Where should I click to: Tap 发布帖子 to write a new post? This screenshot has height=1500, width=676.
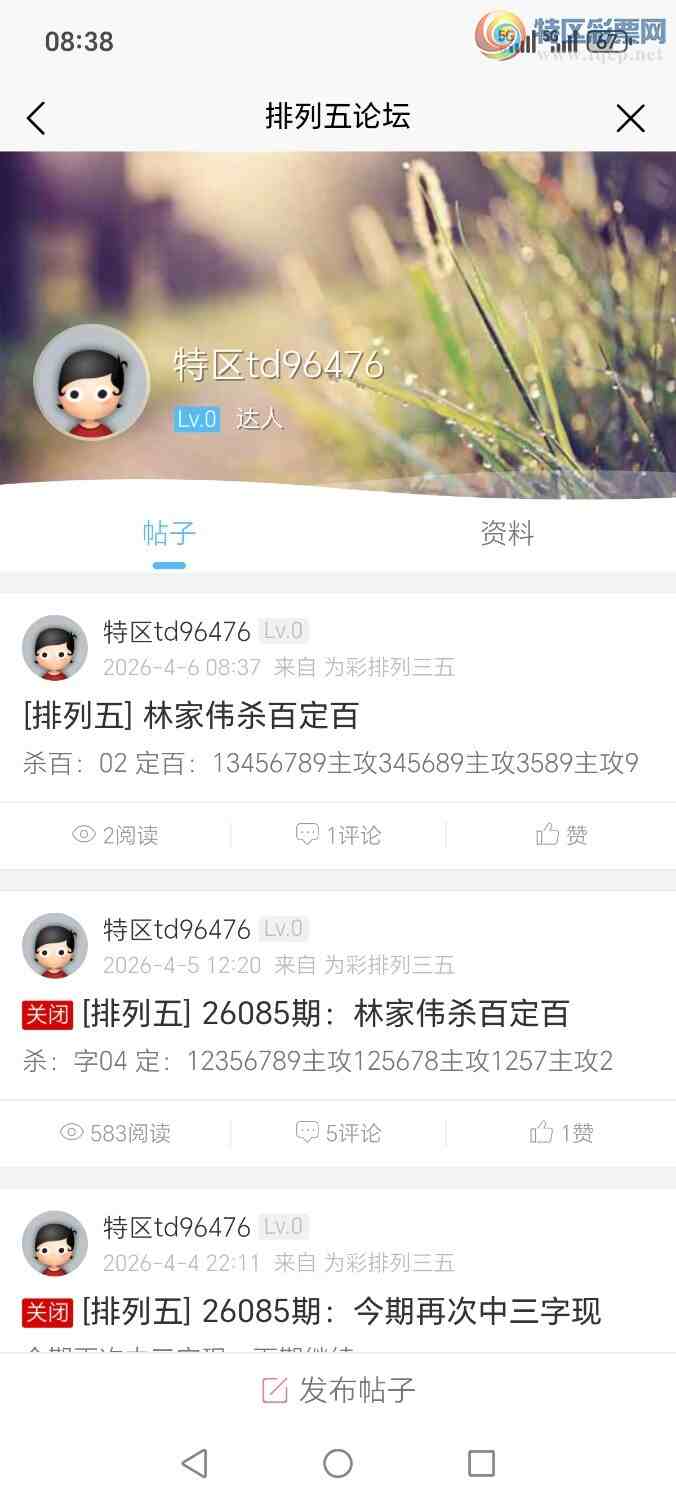(x=338, y=1390)
